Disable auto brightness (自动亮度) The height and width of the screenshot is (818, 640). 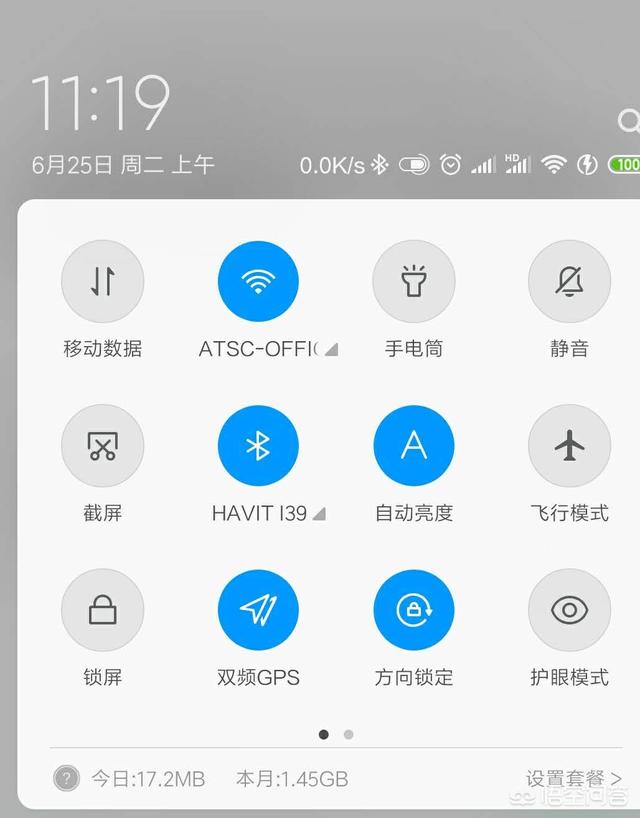tap(414, 446)
